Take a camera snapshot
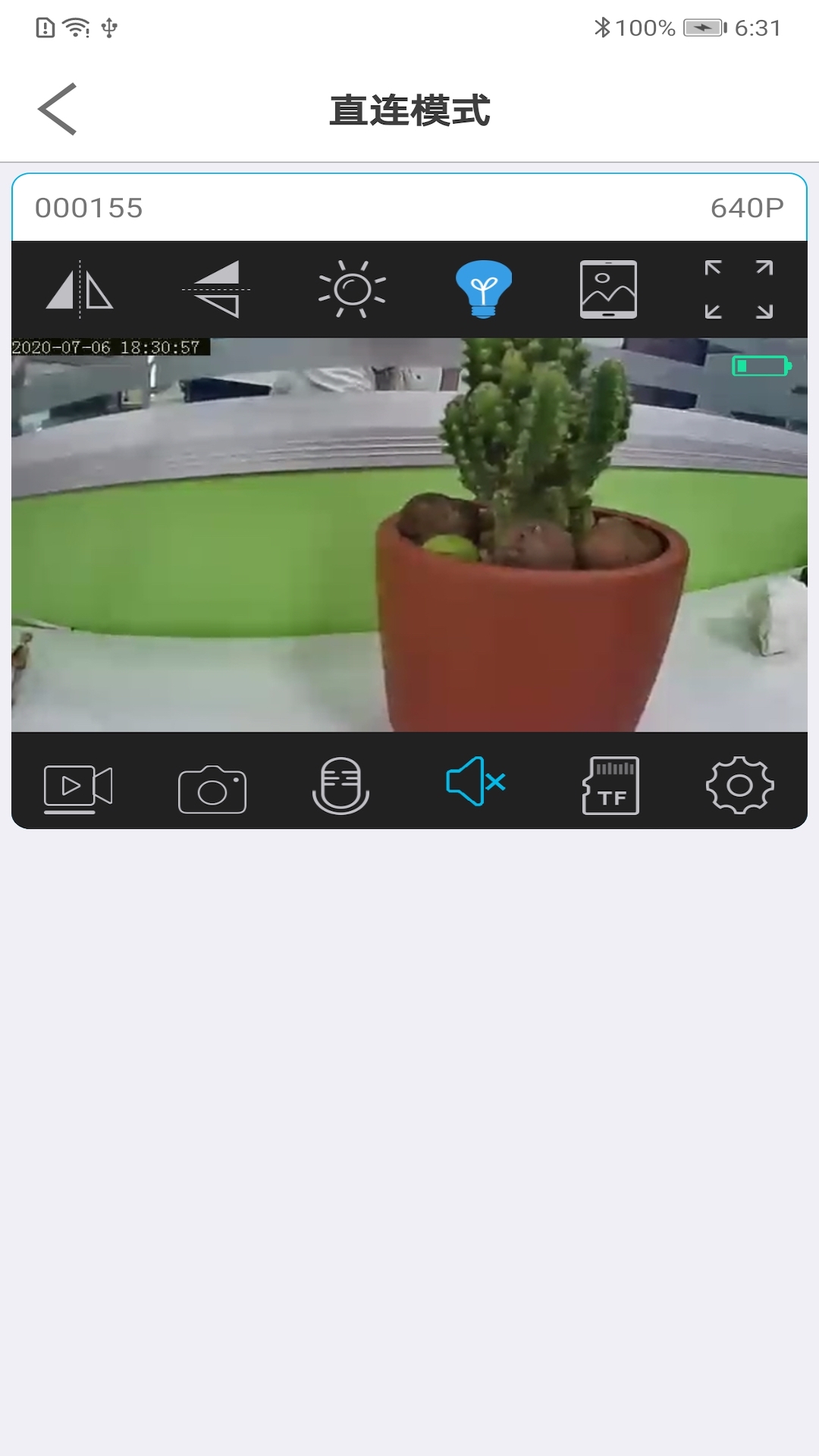Screen dimensions: 819x1456 (x=212, y=789)
